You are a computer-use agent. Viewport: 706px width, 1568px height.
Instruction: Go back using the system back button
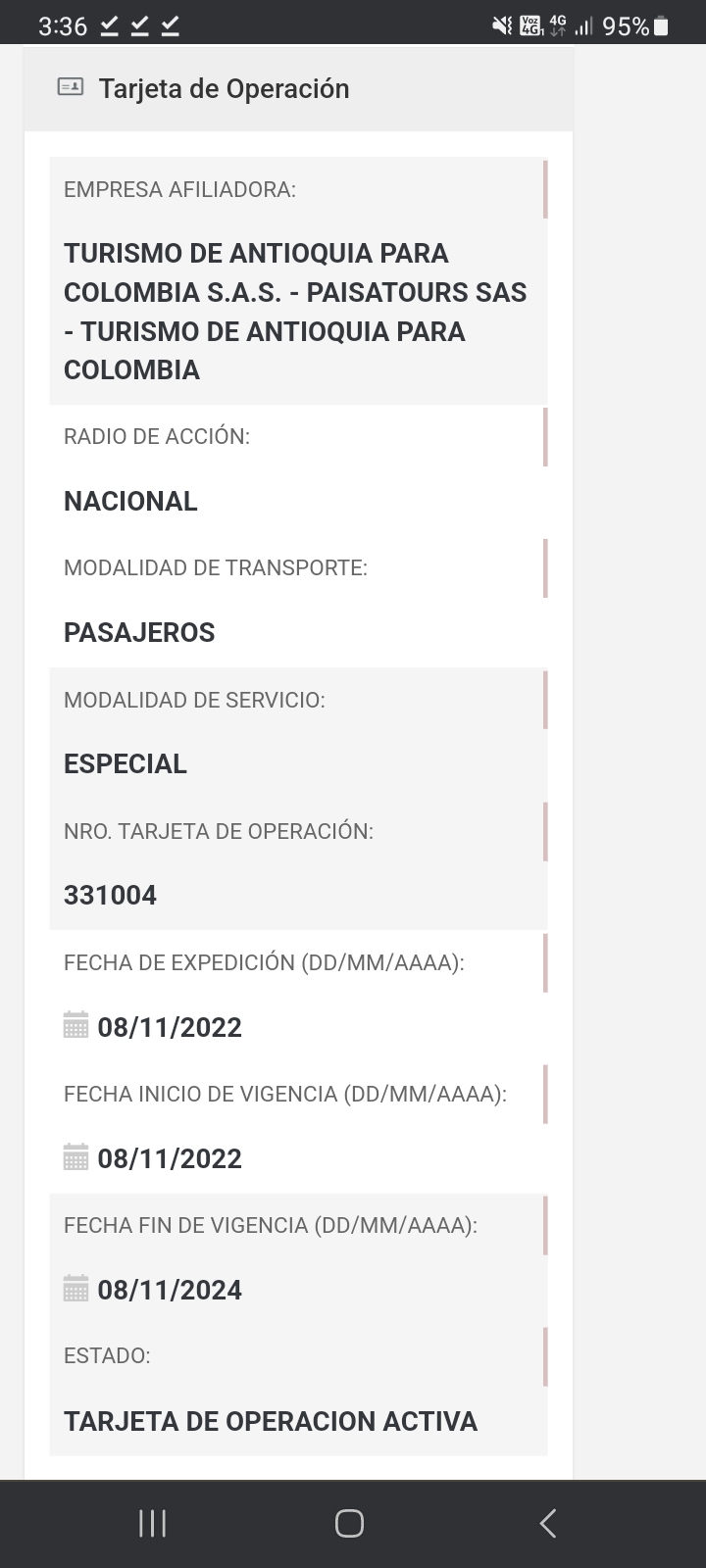point(548,1523)
